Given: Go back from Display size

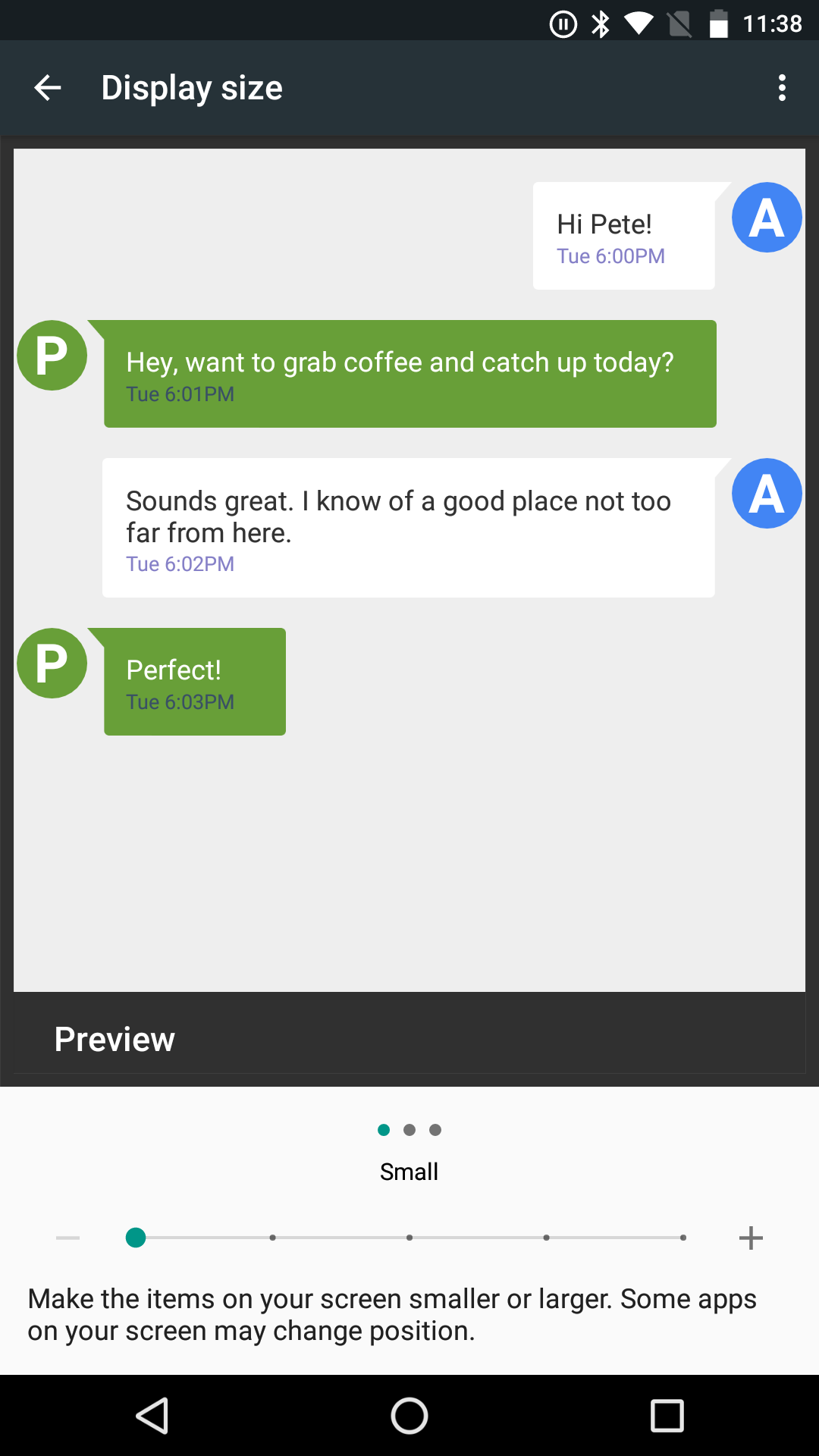Looking at the screenshot, I should click(48, 88).
